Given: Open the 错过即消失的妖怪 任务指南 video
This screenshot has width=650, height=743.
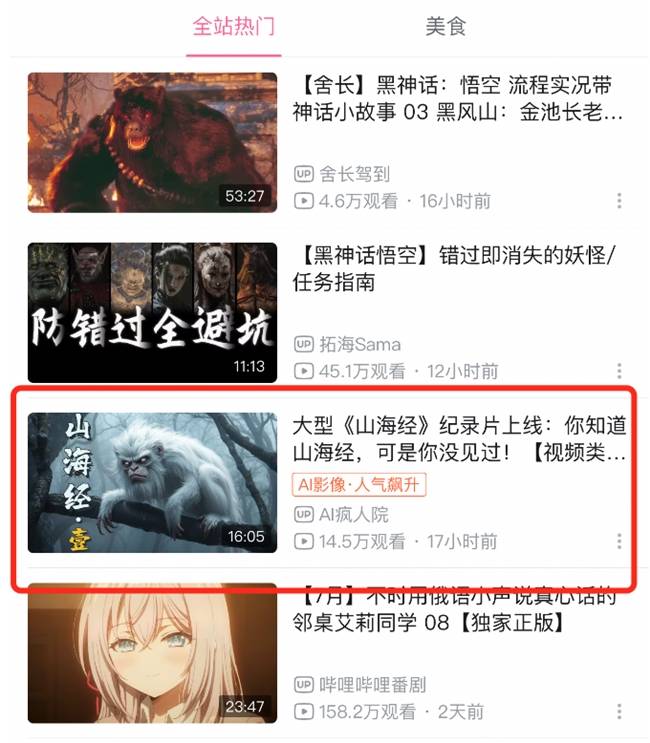Looking at the screenshot, I should pos(152,312).
